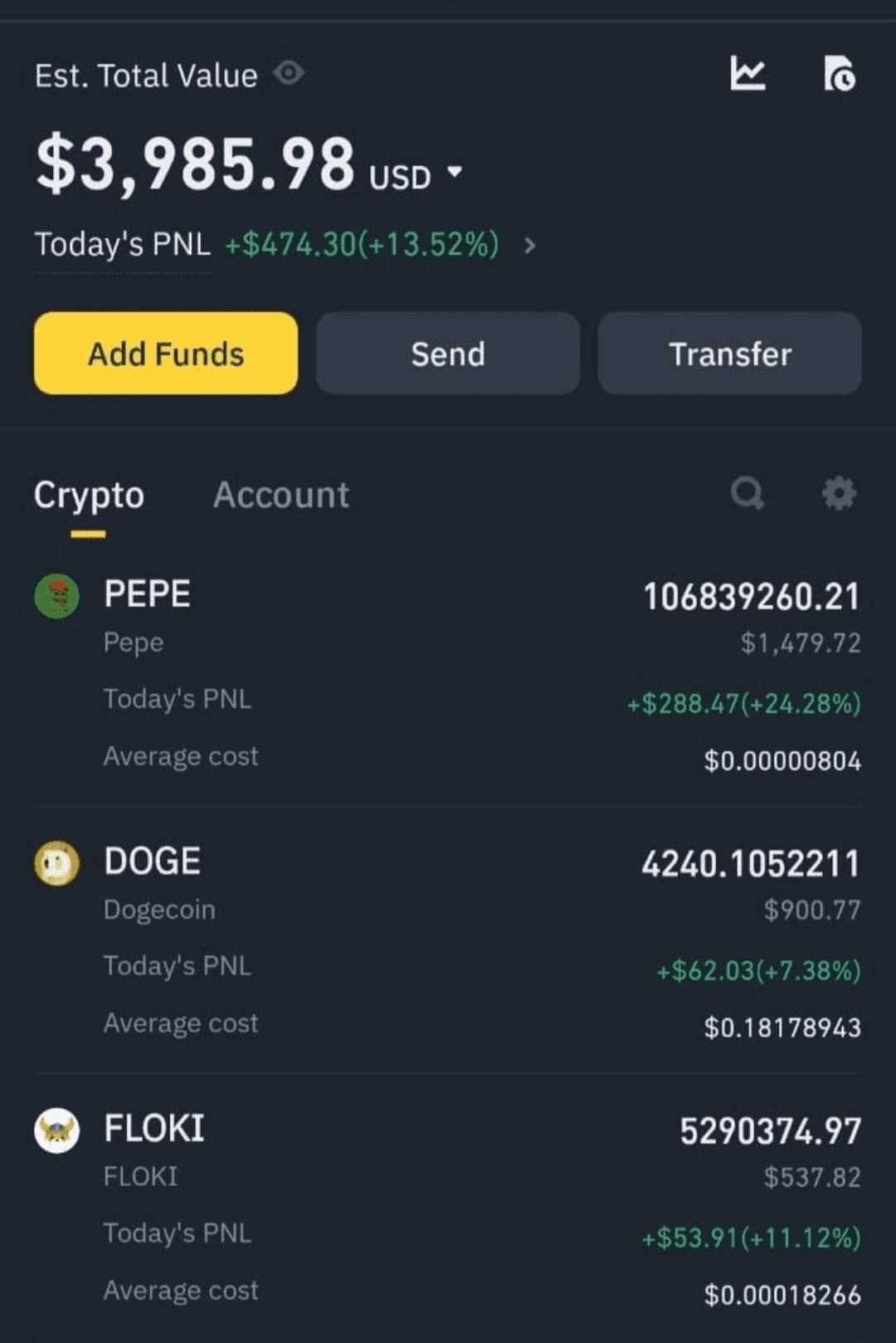896x1343 pixels.
Task: Open the transaction history icon
Action: click(x=839, y=75)
